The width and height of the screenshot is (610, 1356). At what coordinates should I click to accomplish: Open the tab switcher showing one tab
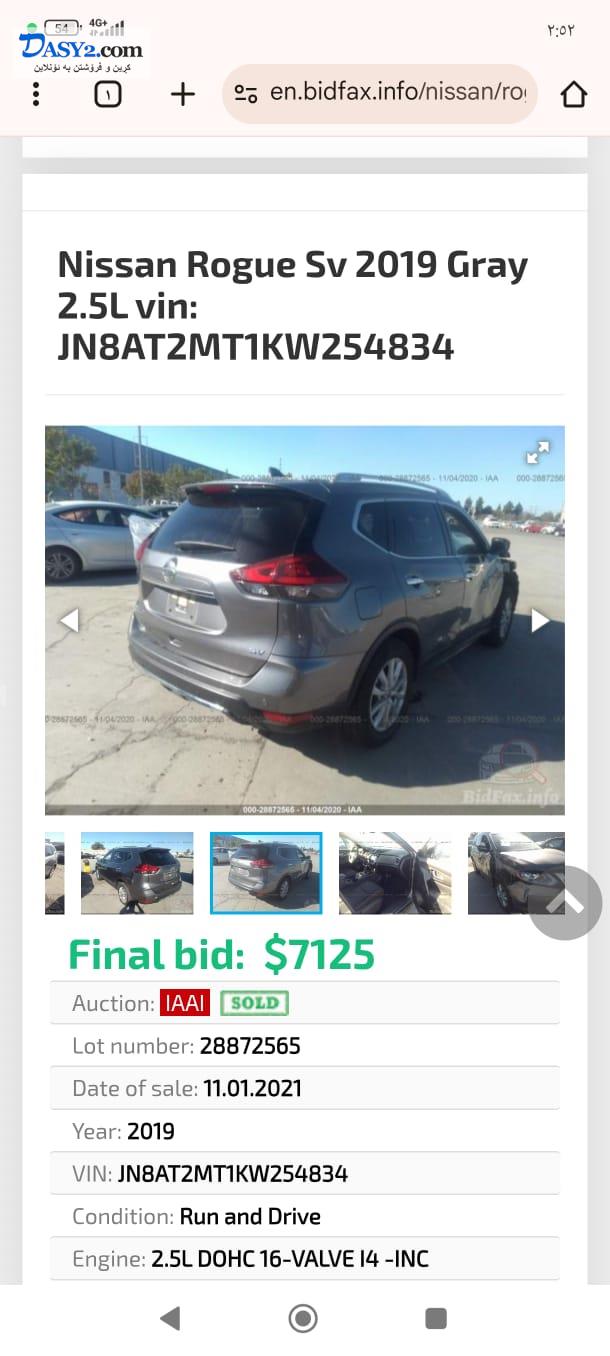107,94
